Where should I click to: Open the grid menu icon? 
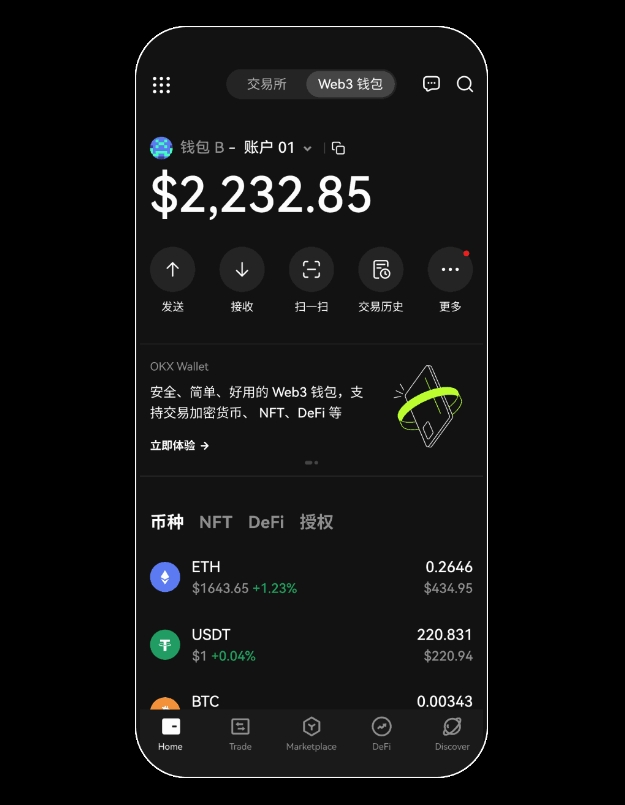(161, 85)
